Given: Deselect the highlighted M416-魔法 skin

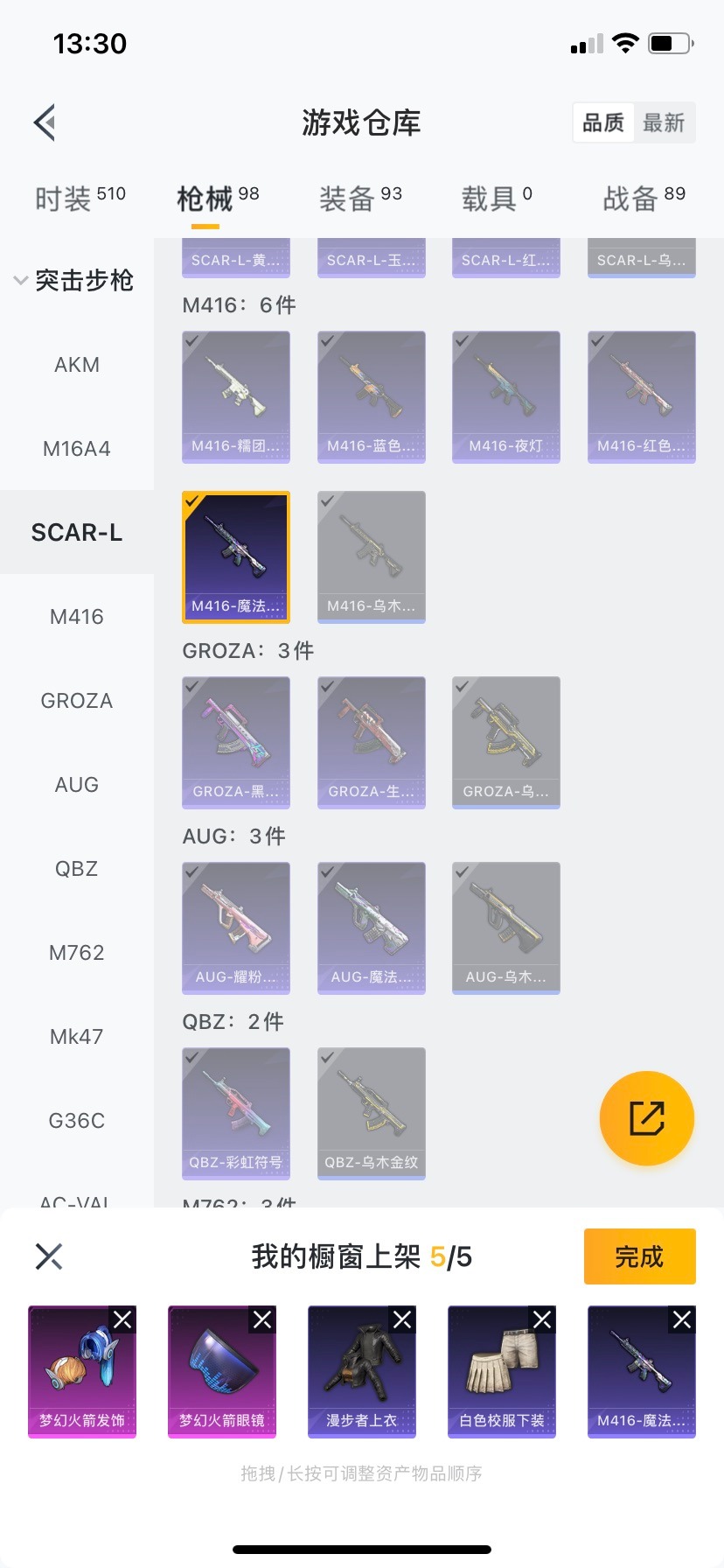Looking at the screenshot, I should point(236,556).
